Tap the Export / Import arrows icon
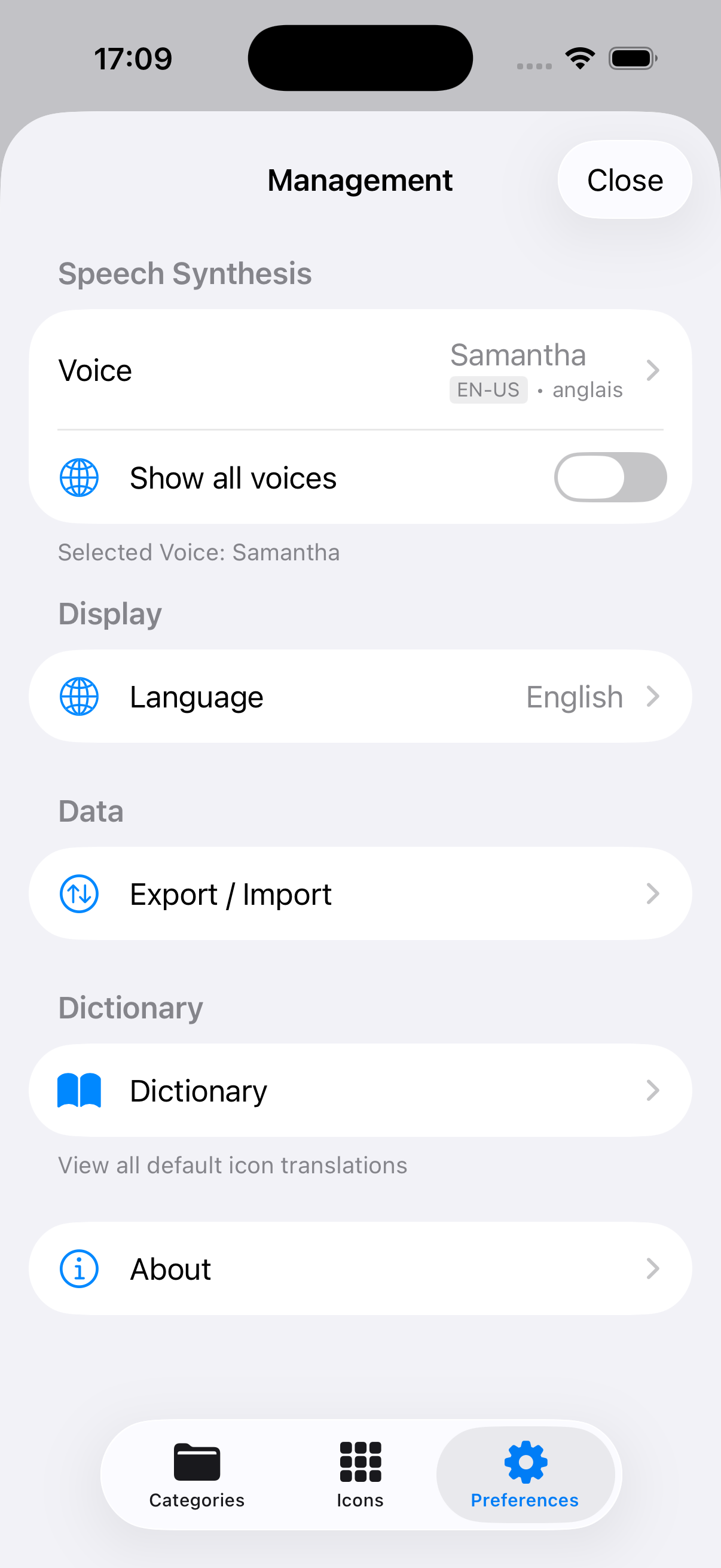 tap(78, 893)
